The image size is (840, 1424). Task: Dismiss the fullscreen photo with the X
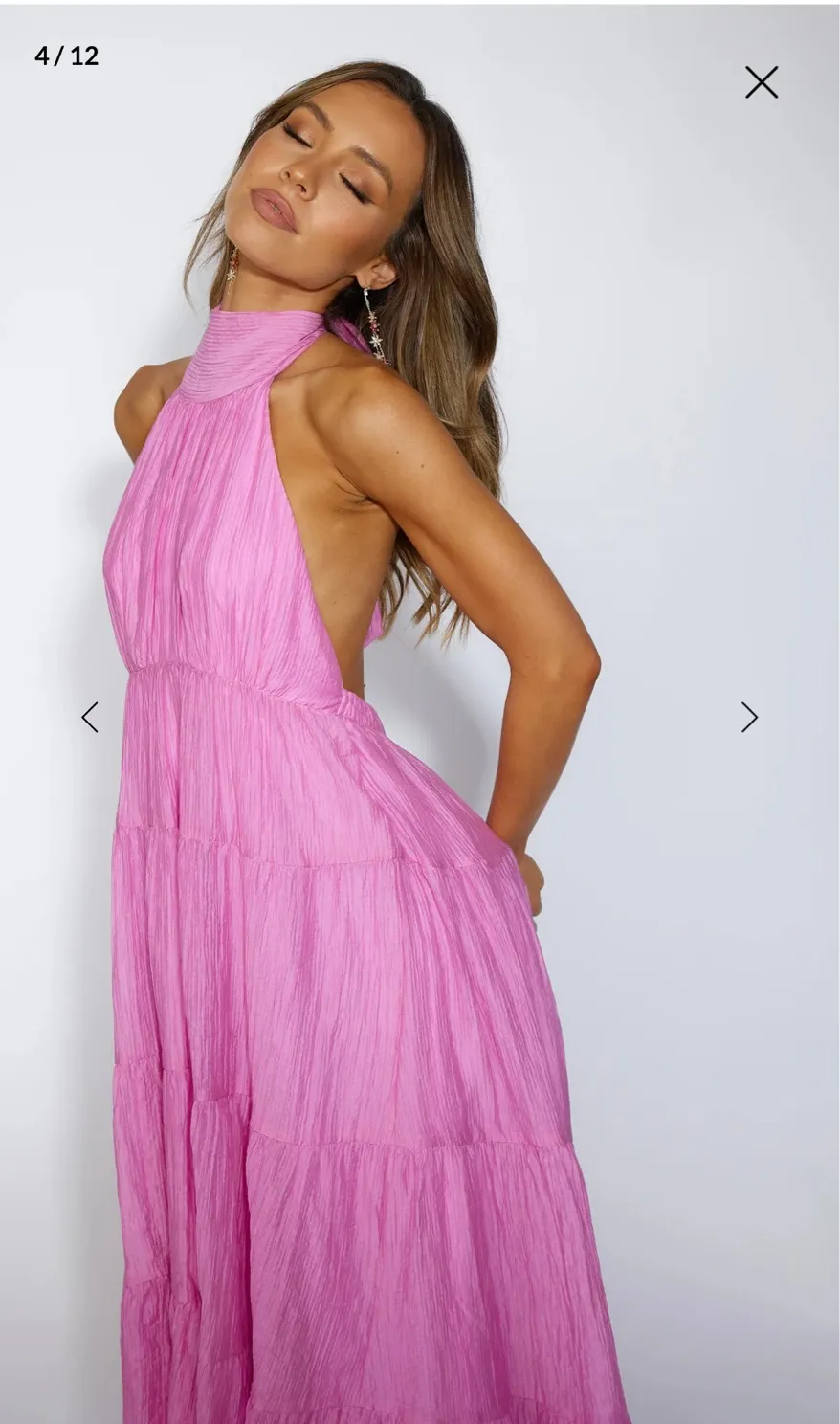pos(762,83)
